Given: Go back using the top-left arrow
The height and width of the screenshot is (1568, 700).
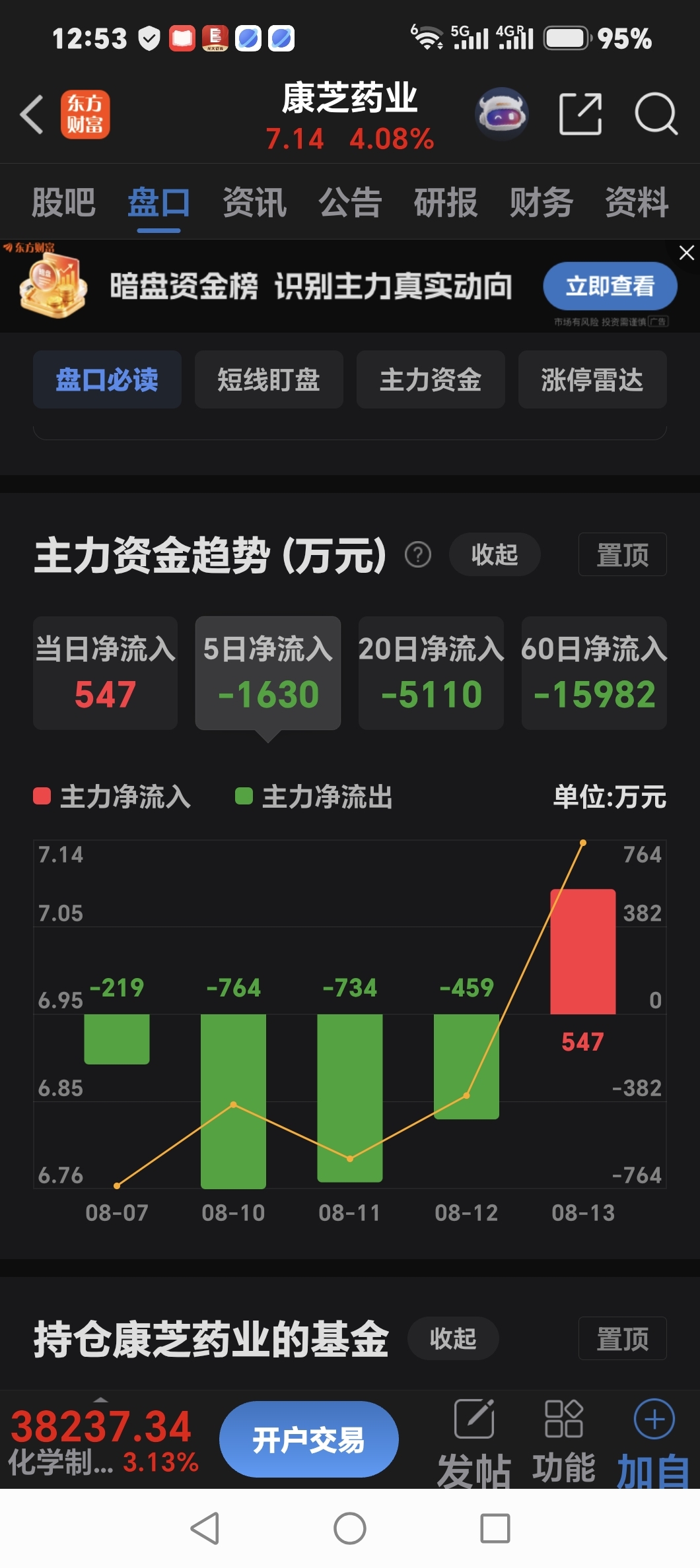Looking at the screenshot, I should point(32,114).
